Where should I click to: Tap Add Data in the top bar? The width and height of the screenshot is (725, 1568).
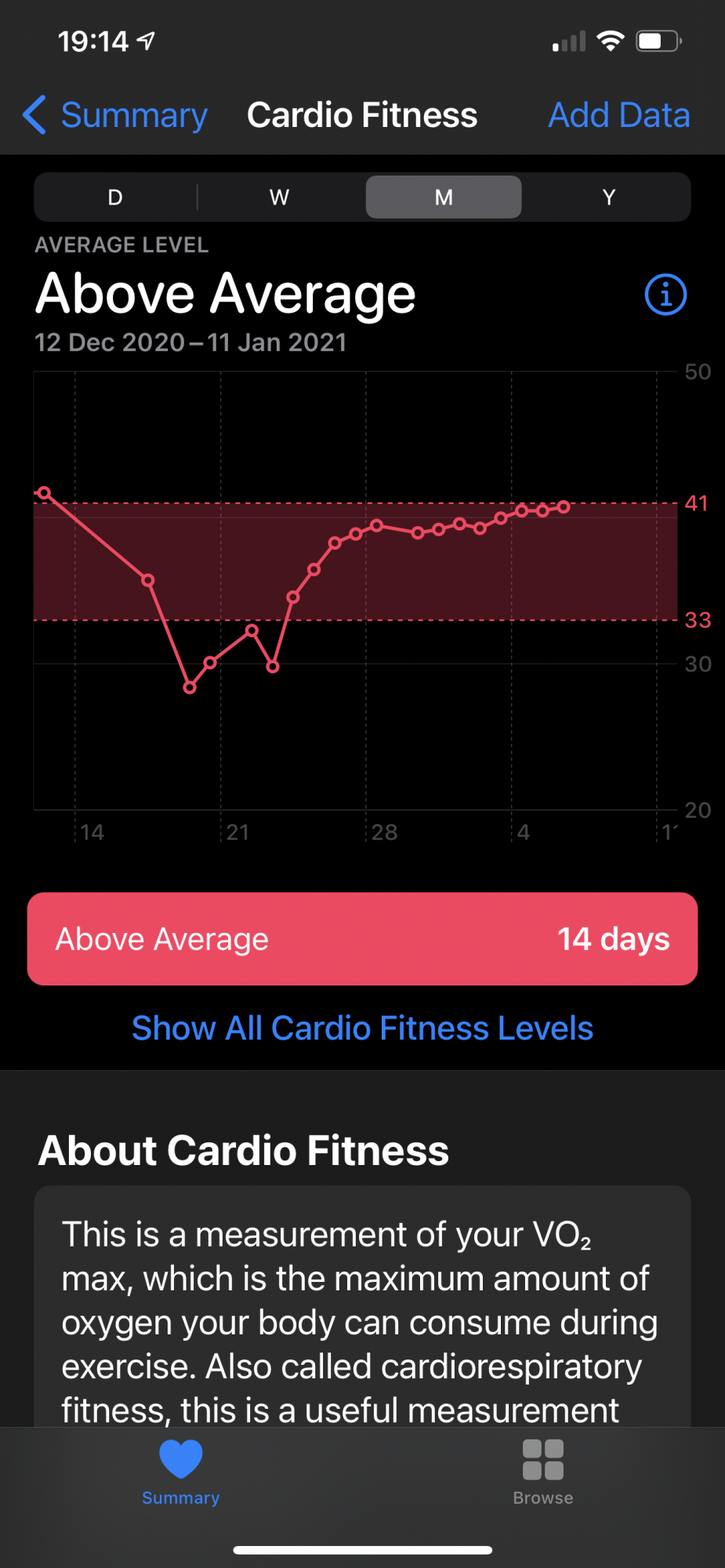(618, 115)
